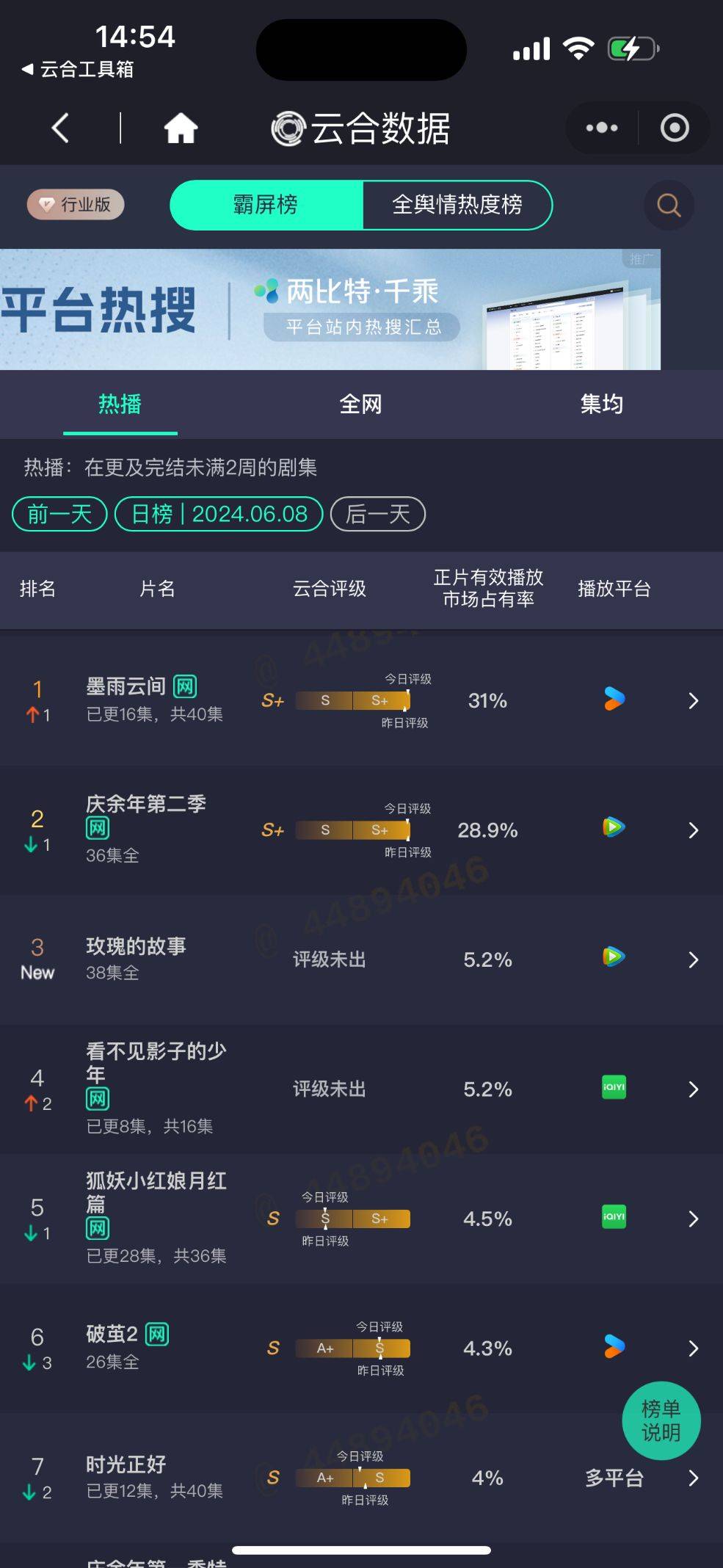Open details for 破茧2

(x=693, y=1349)
